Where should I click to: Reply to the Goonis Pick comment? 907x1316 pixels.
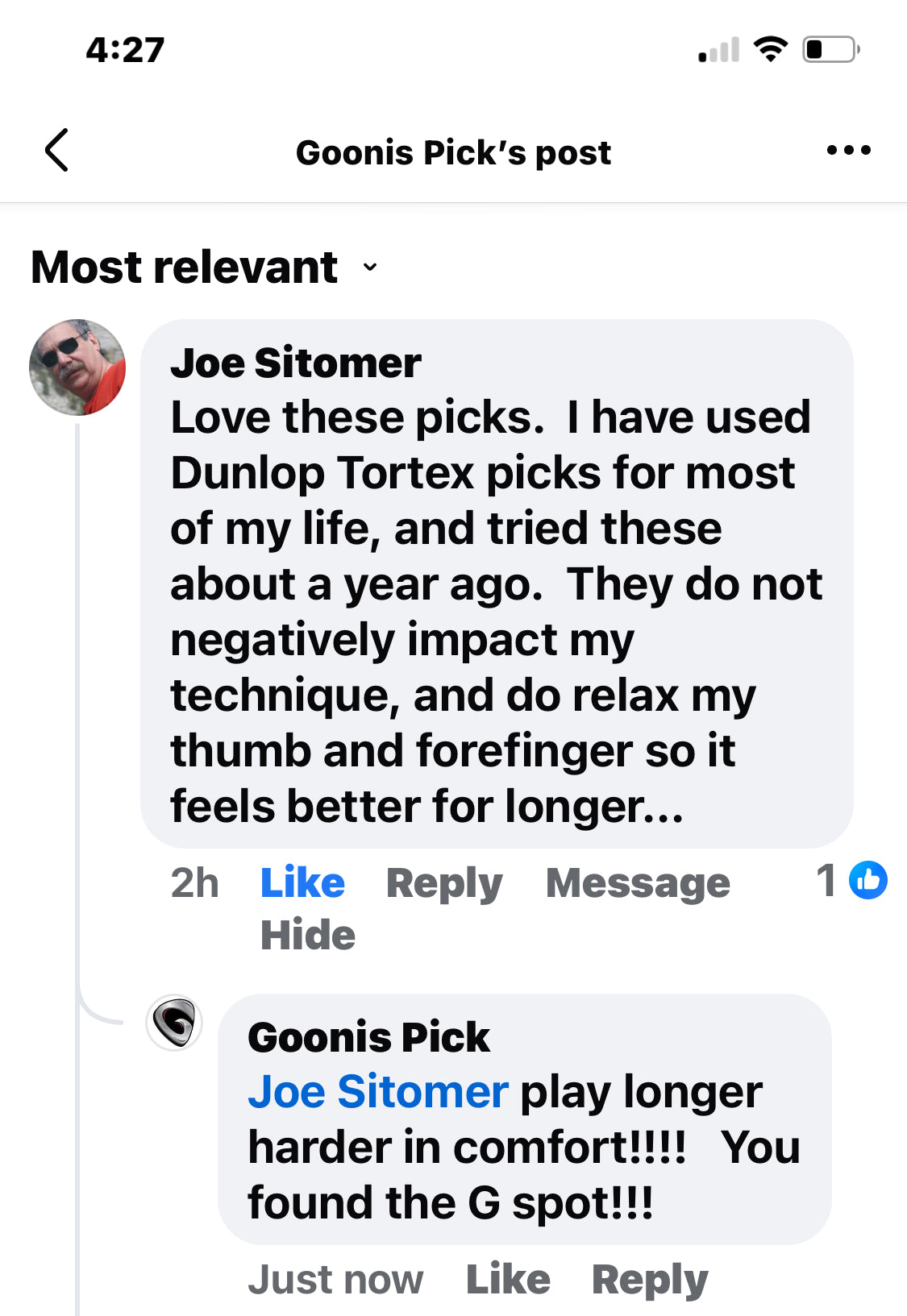coord(650,1279)
